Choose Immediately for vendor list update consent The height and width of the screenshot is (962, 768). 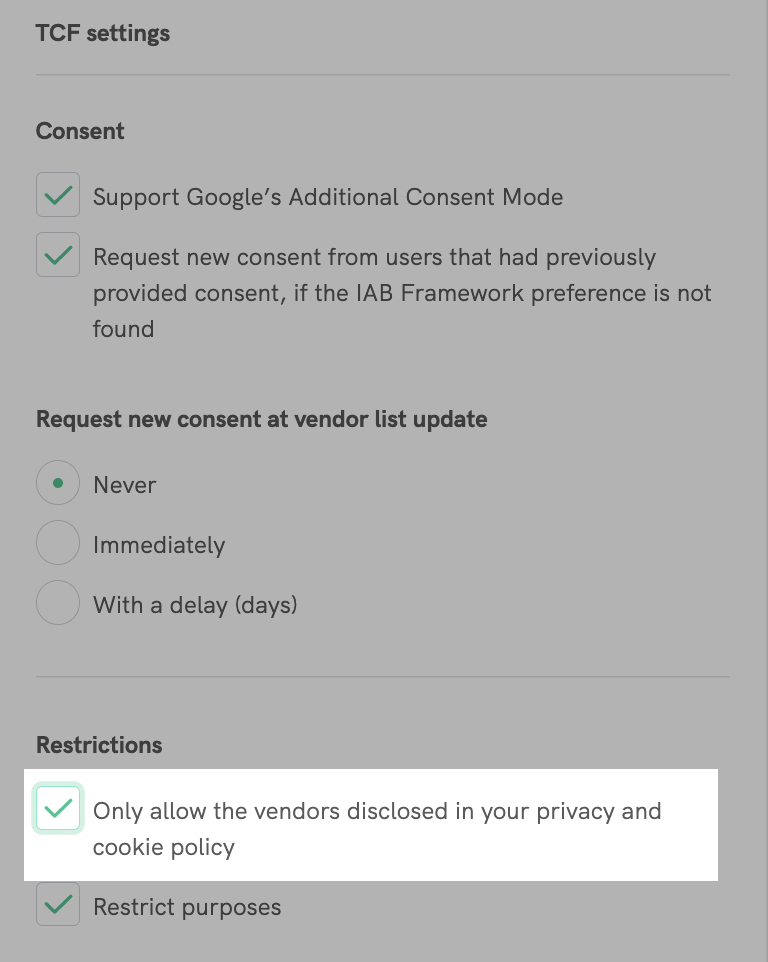point(58,544)
